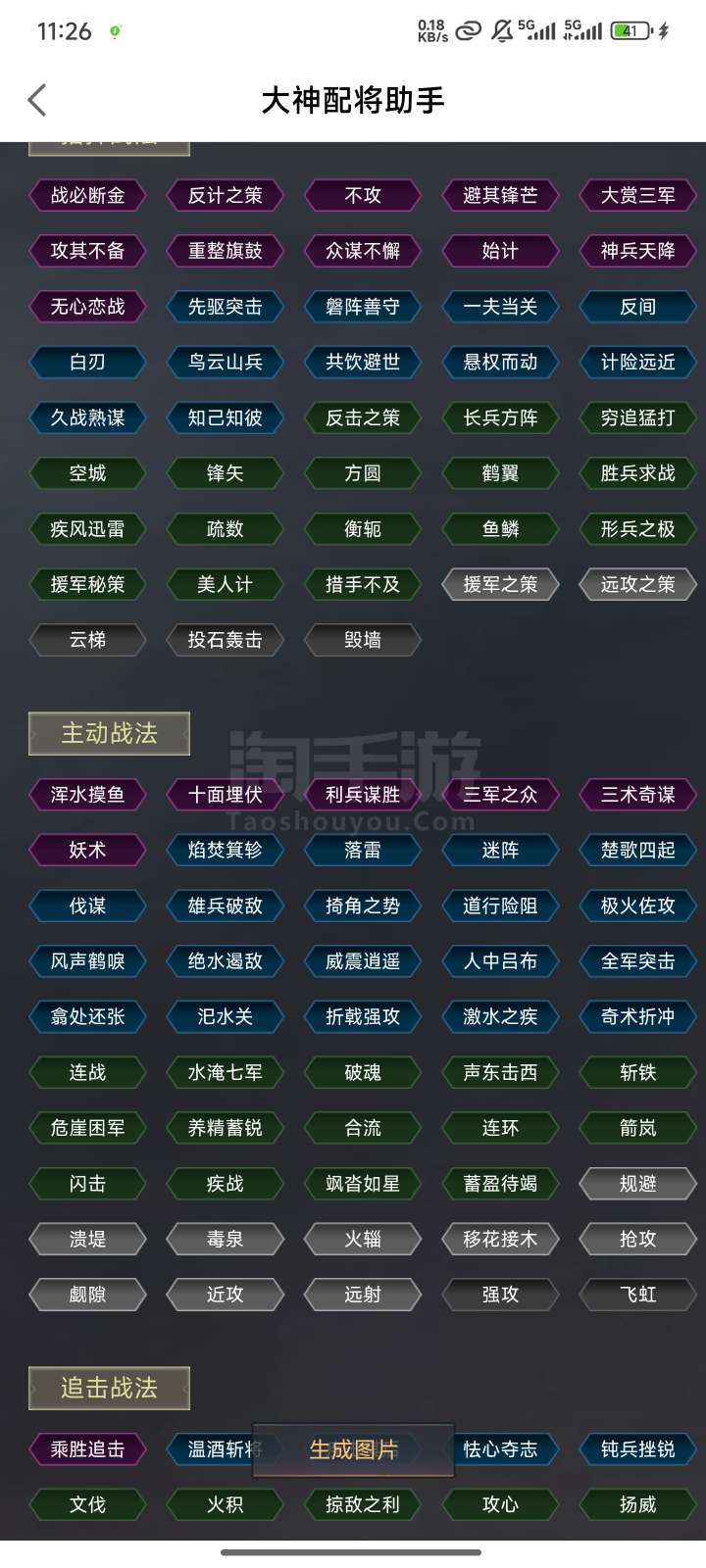
Task: Choose the 大赏三军 chip
Action: tap(637, 195)
